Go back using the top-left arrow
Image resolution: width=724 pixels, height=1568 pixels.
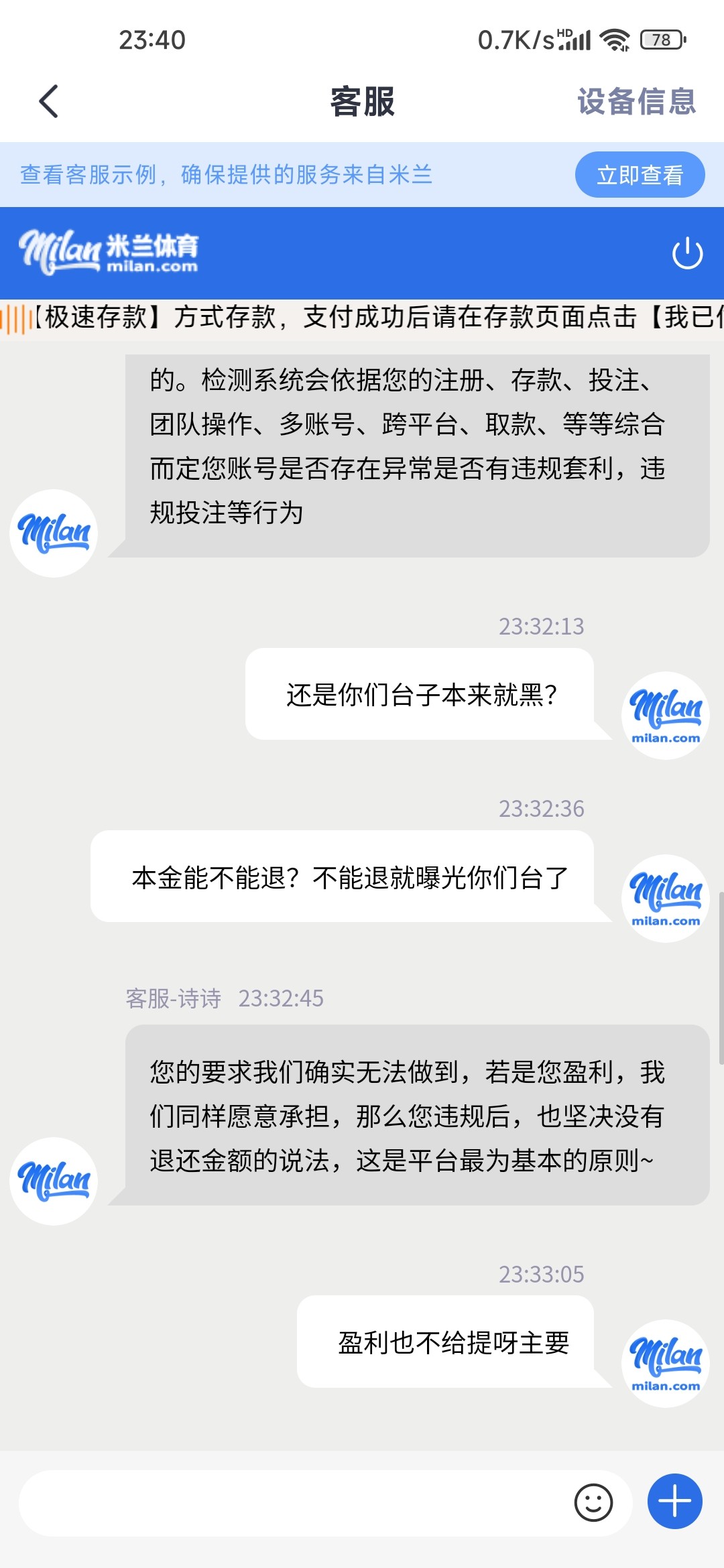[x=48, y=102]
